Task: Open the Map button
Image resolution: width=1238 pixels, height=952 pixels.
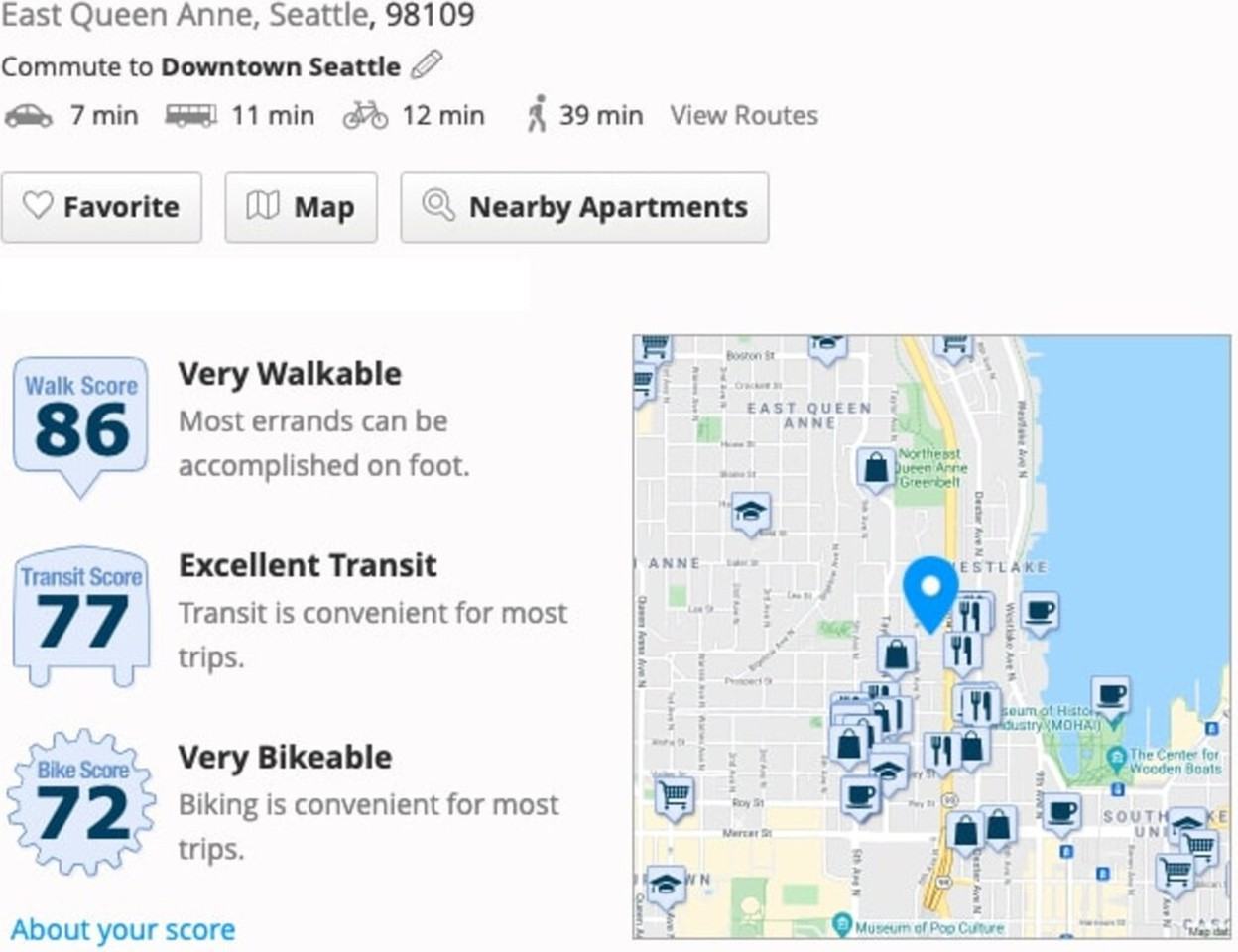Action: point(301,207)
